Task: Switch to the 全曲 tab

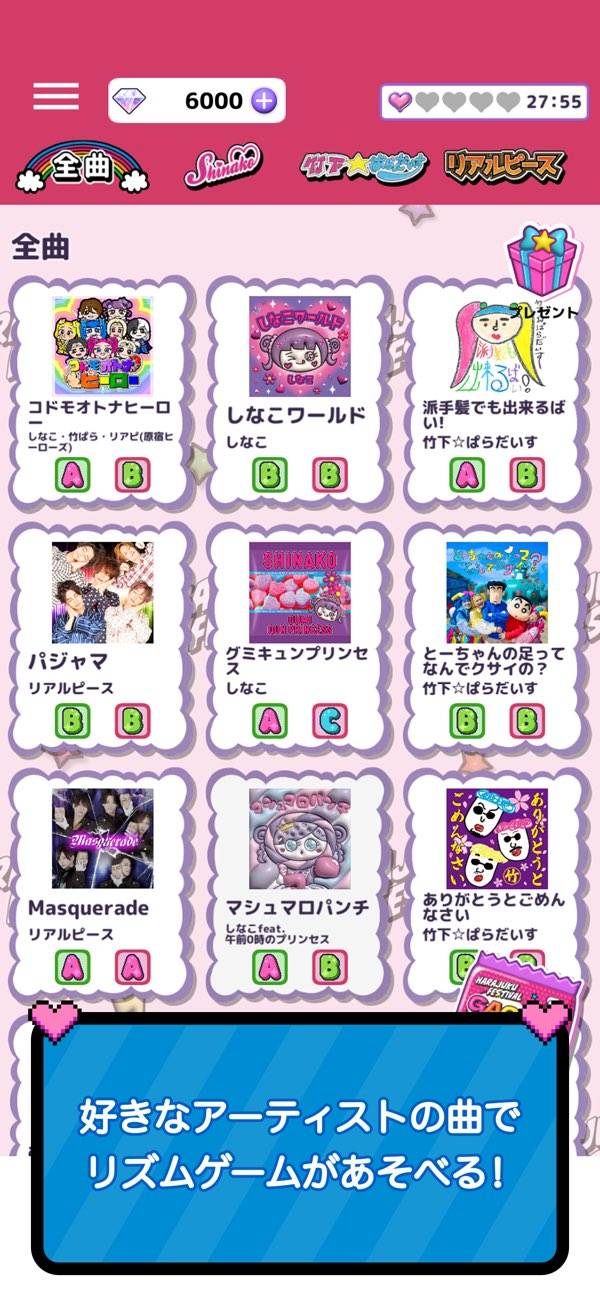Action: pos(82,168)
